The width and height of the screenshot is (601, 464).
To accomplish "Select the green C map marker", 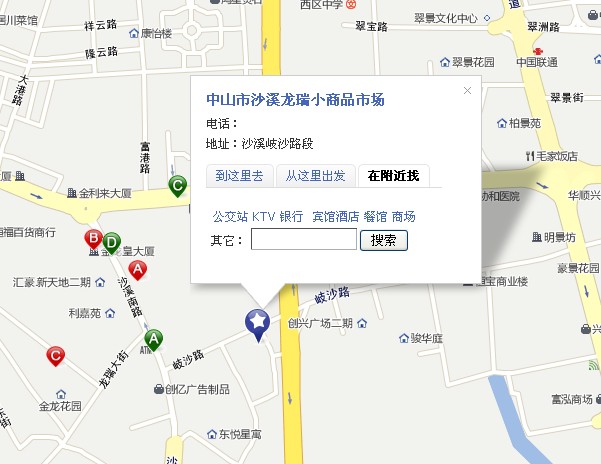I will [x=178, y=185].
